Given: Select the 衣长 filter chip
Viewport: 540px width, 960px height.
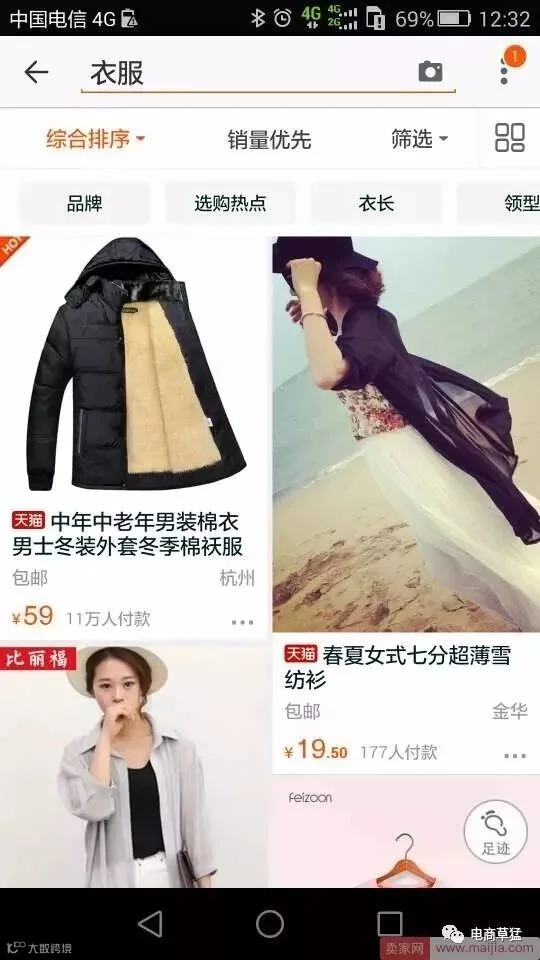Looking at the screenshot, I should pyautogui.click(x=376, y=203).
